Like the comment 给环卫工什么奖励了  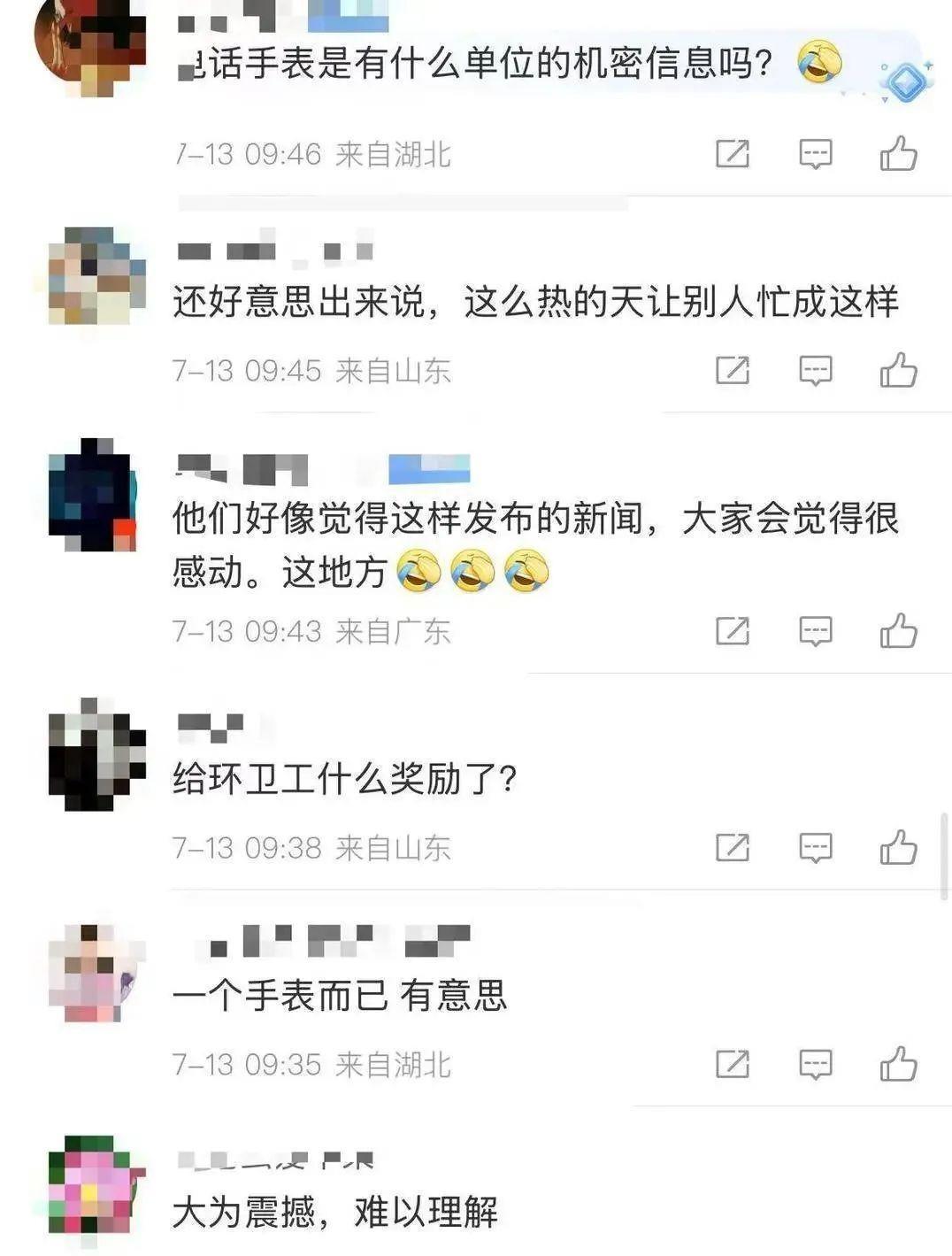[898, 847]
